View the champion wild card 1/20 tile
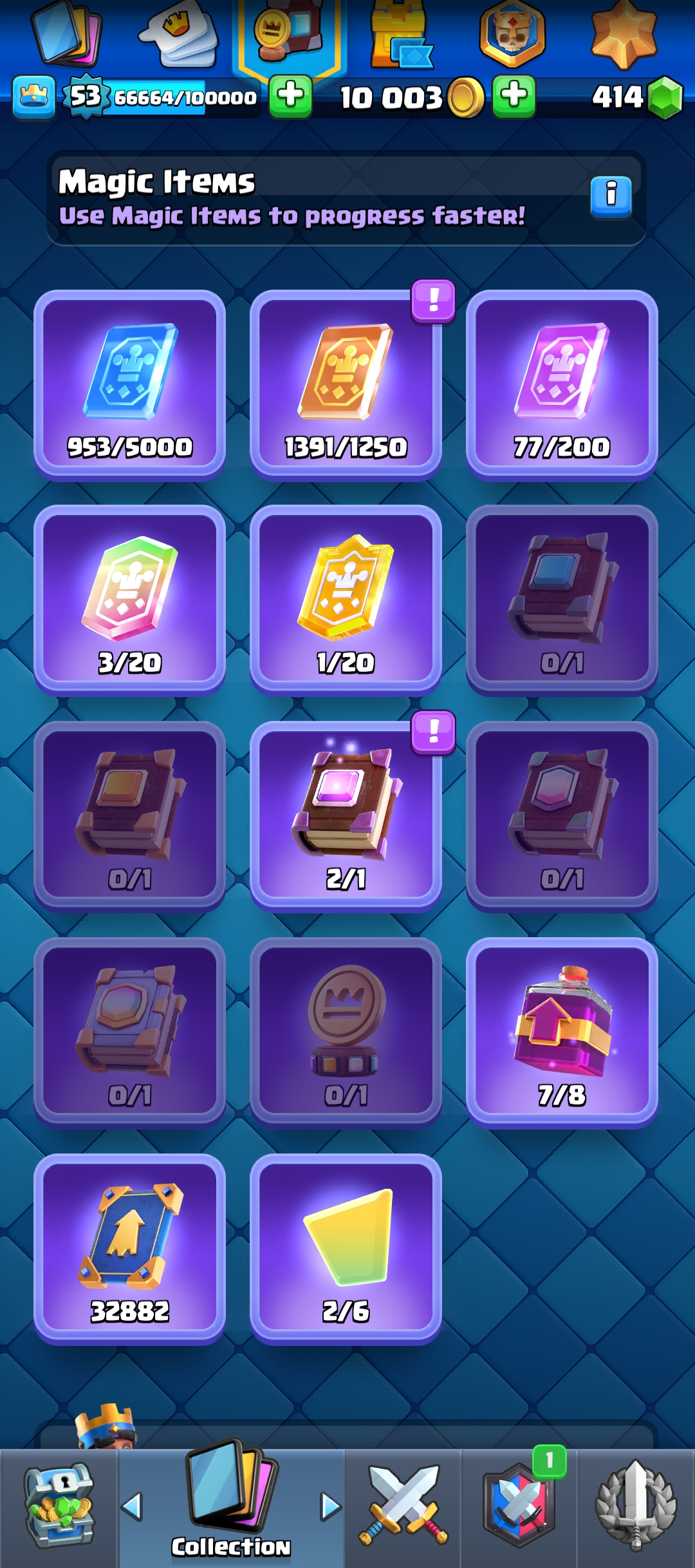 346,599
